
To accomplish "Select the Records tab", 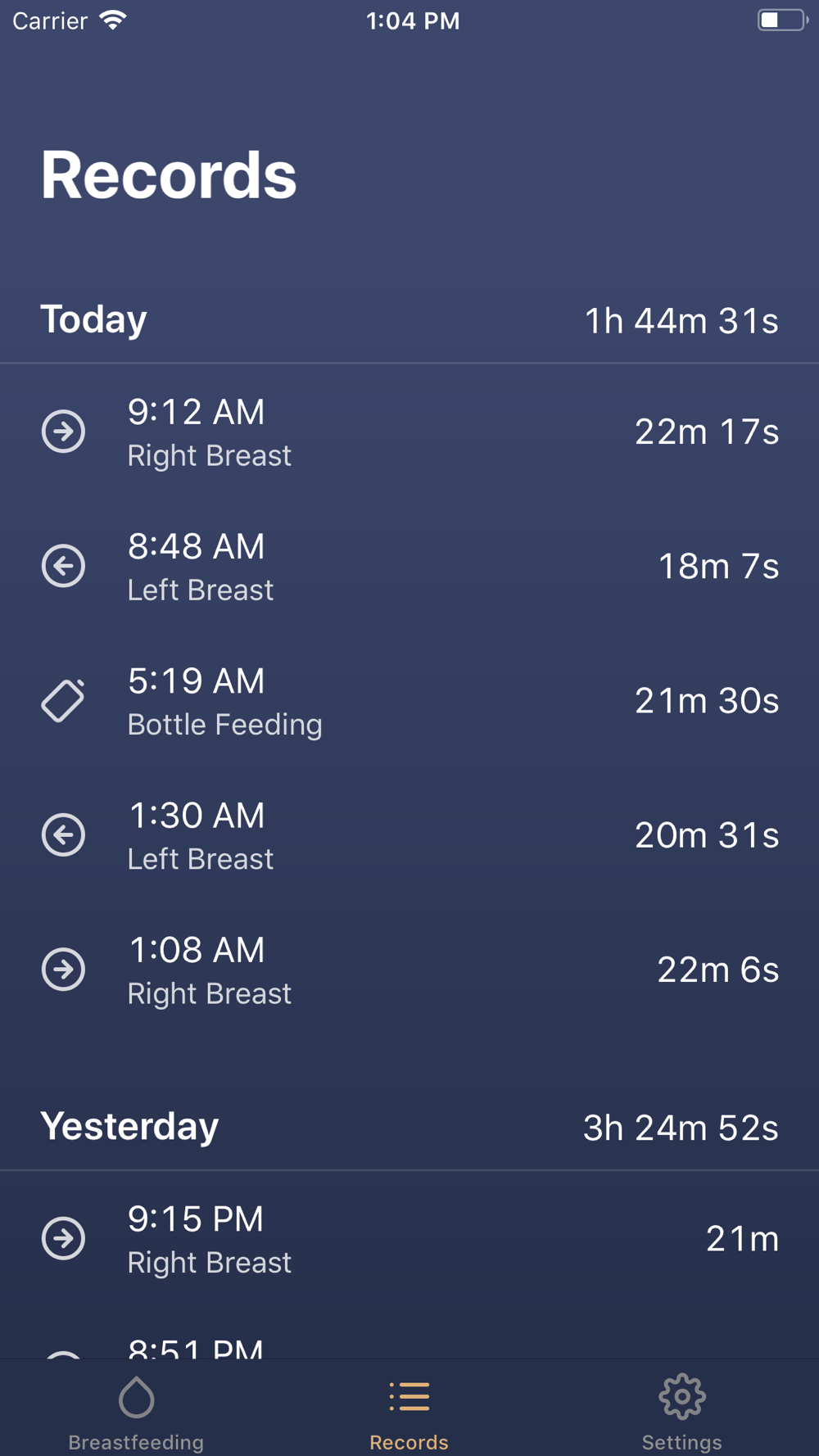I will coord(409,1412).
